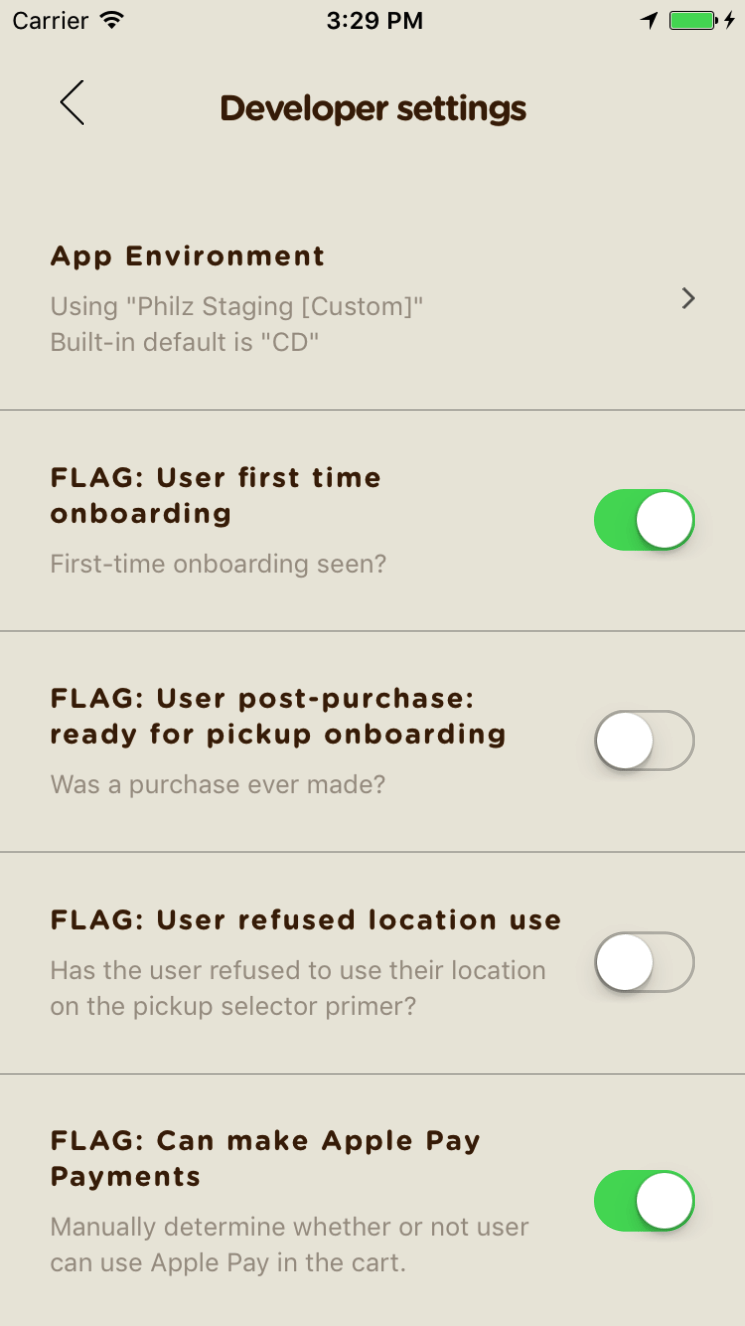The height and width of the screenshot is (1326, 745).
Task: Disable the Can make Apple Pay Payments flag
Action: tap(644, 1201)
